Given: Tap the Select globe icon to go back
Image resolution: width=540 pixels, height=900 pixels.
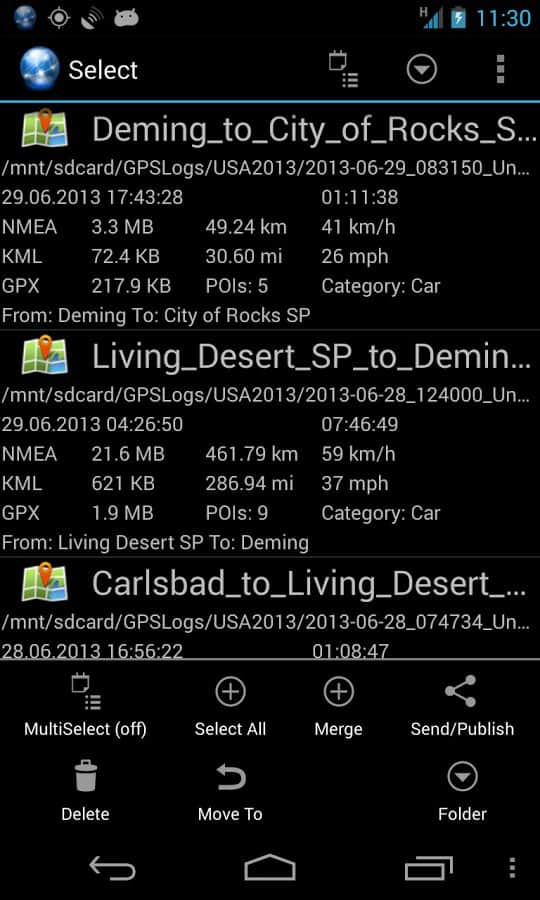Looking at the screenshot, I should click(x=39, y=70).
